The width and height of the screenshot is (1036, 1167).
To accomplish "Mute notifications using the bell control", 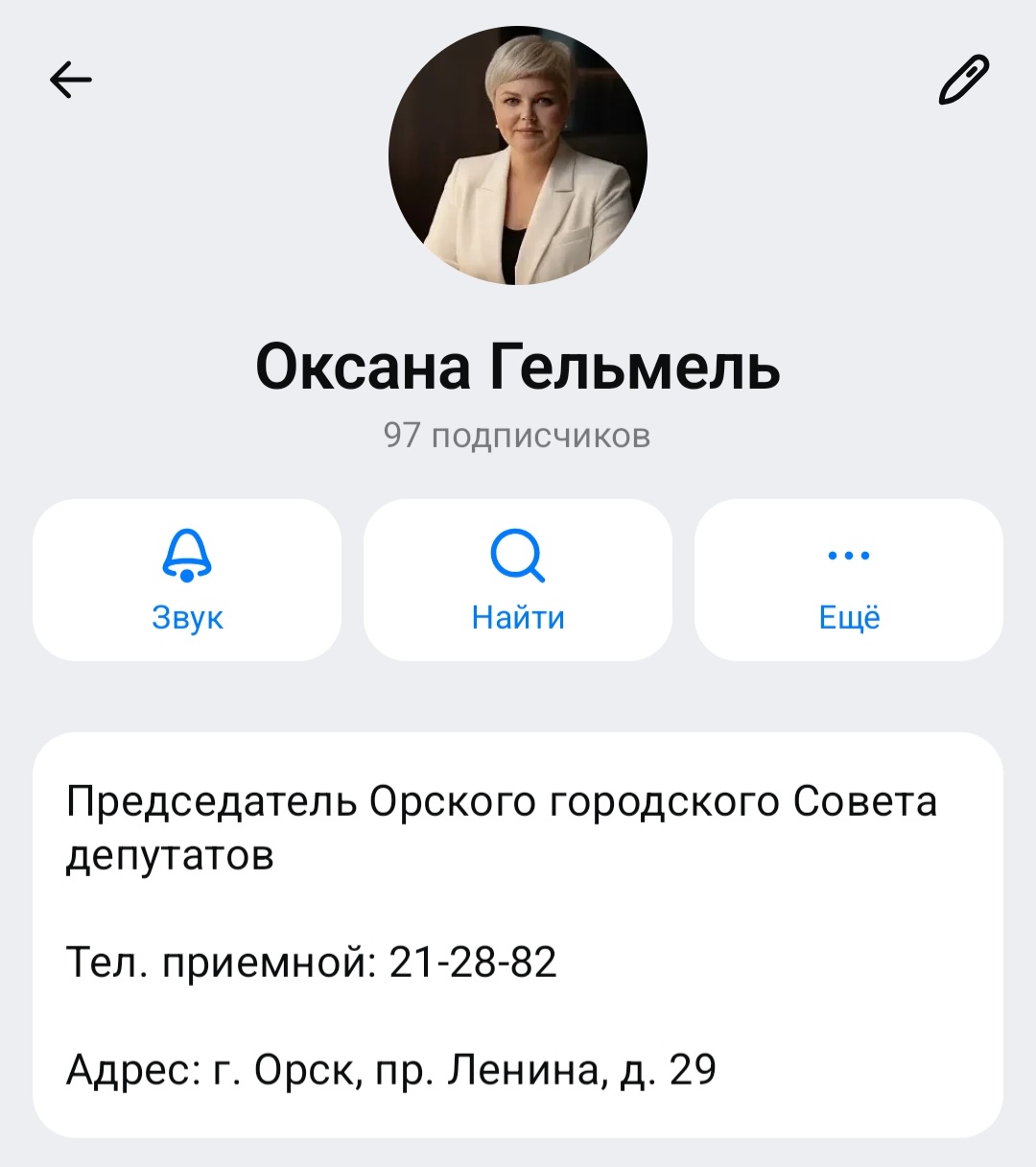I will [187, 557].
